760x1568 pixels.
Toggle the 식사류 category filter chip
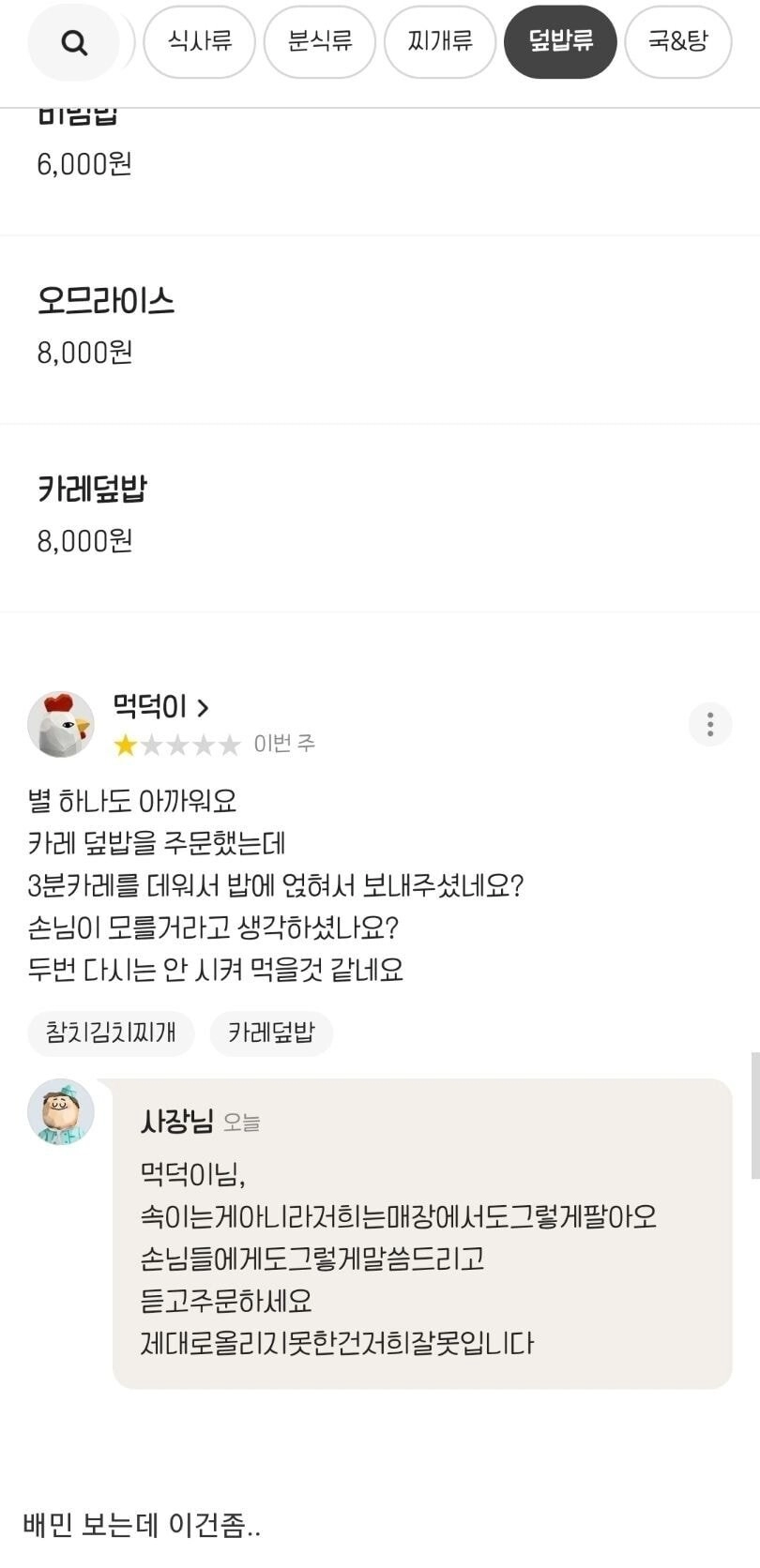click(200, 42)
